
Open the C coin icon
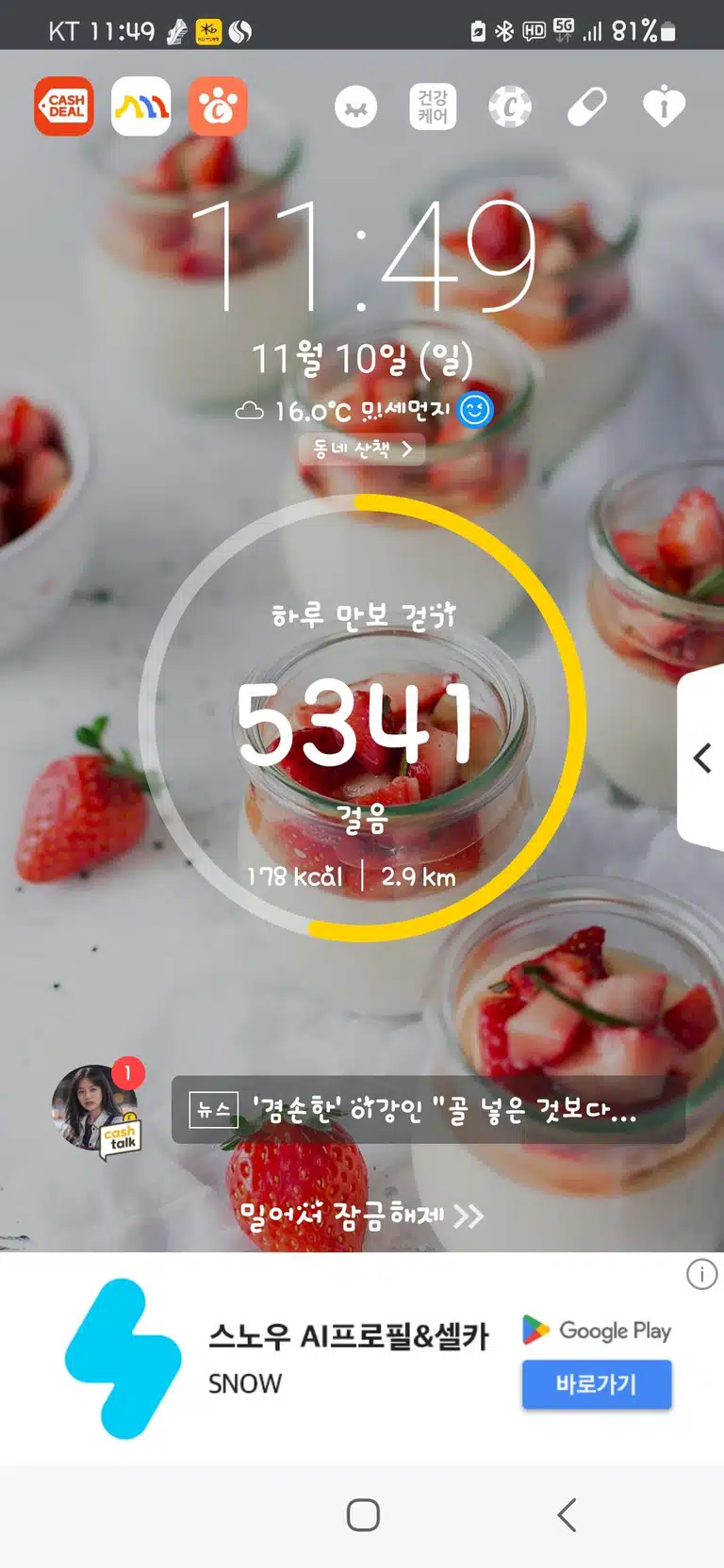click(510, 107)
